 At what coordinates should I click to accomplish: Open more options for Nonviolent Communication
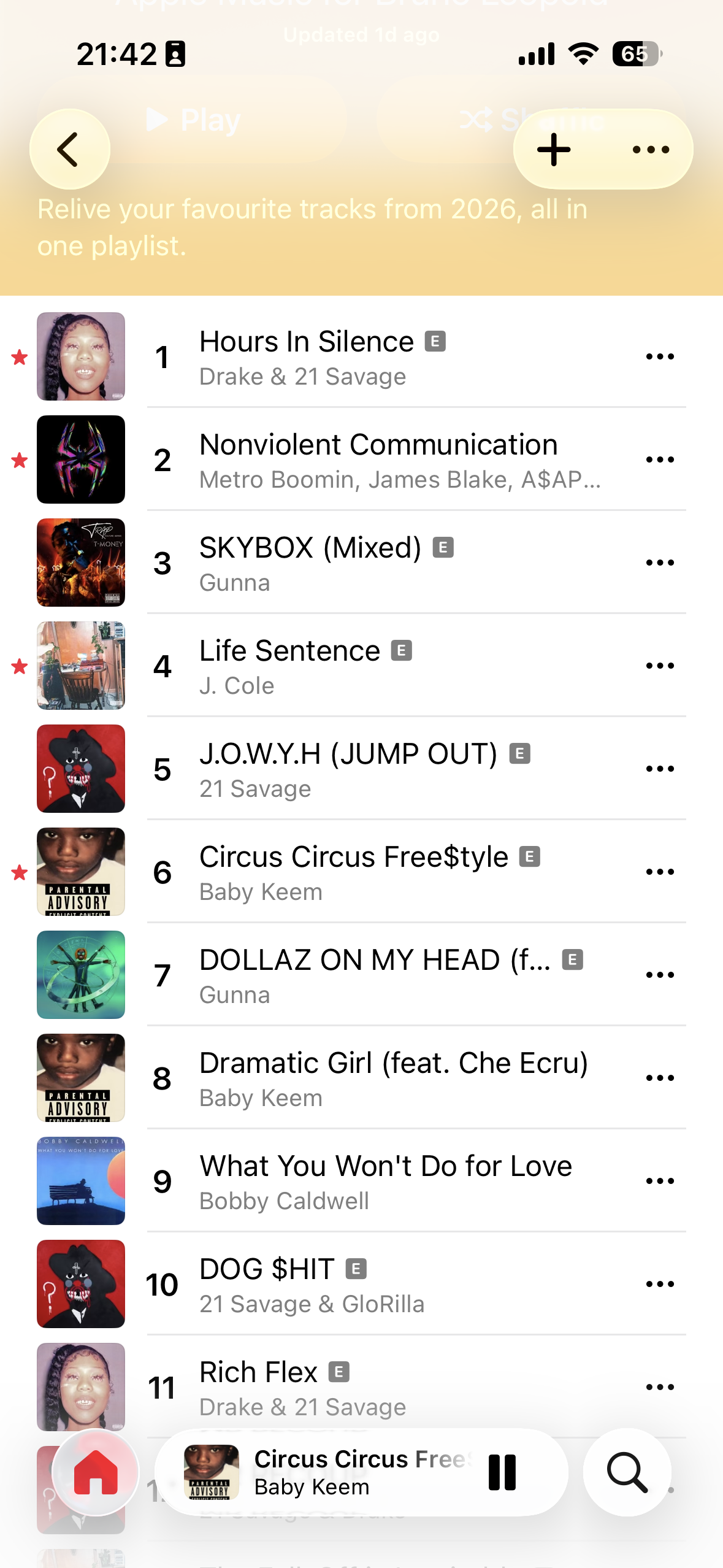[660, 459]
